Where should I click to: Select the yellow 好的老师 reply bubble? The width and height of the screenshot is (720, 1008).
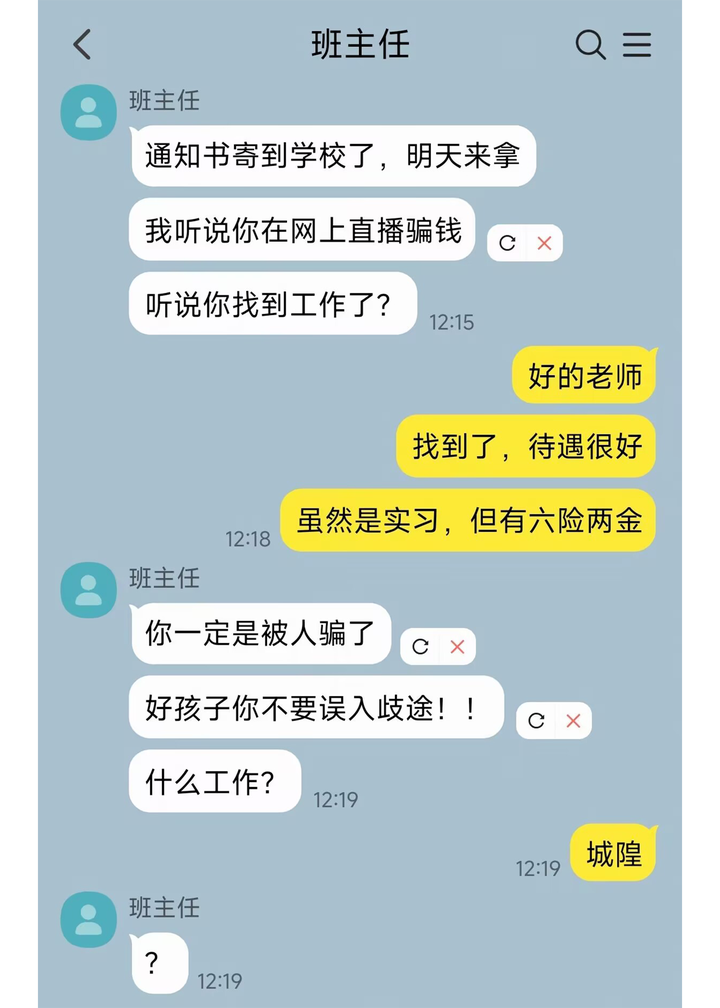tap(583, 375)
